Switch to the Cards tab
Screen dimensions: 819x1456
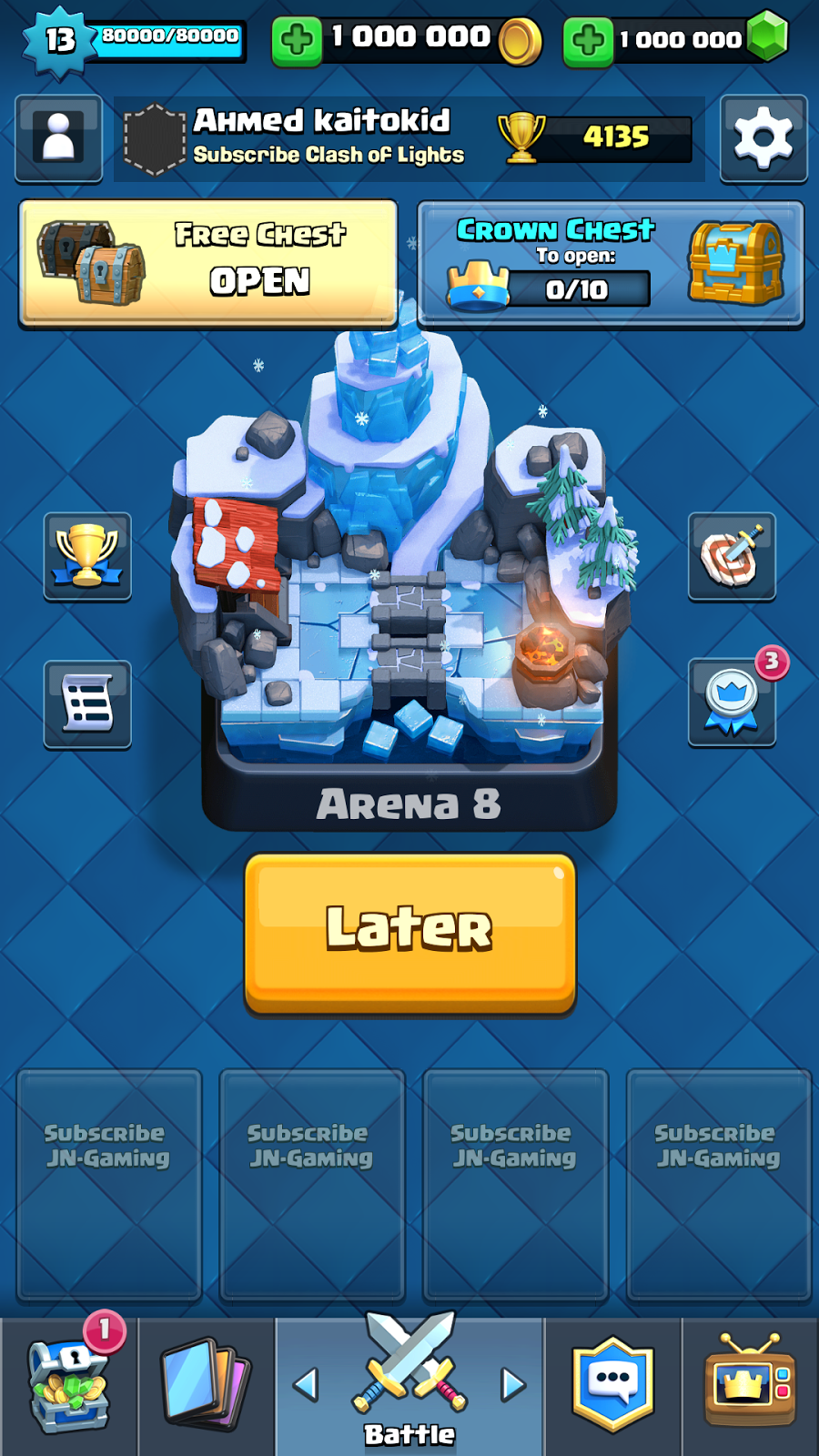(206, 1385)
